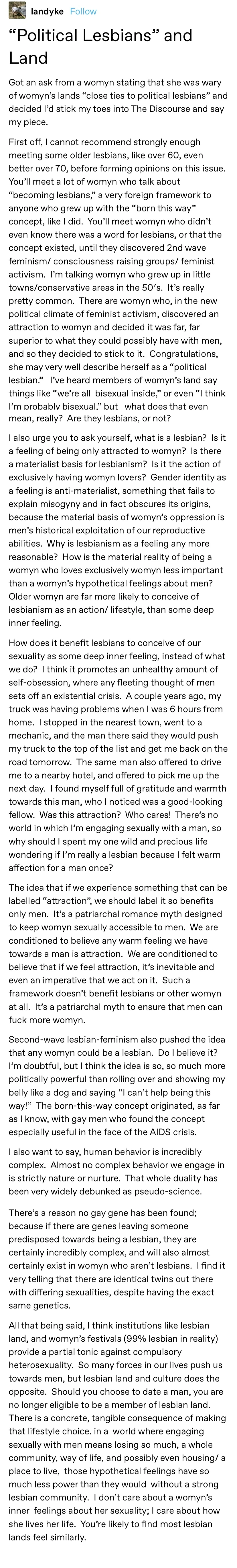This screenshot has height=1568, width=237.
Task: Follow the landyke blog
Action: click(83, 11)
